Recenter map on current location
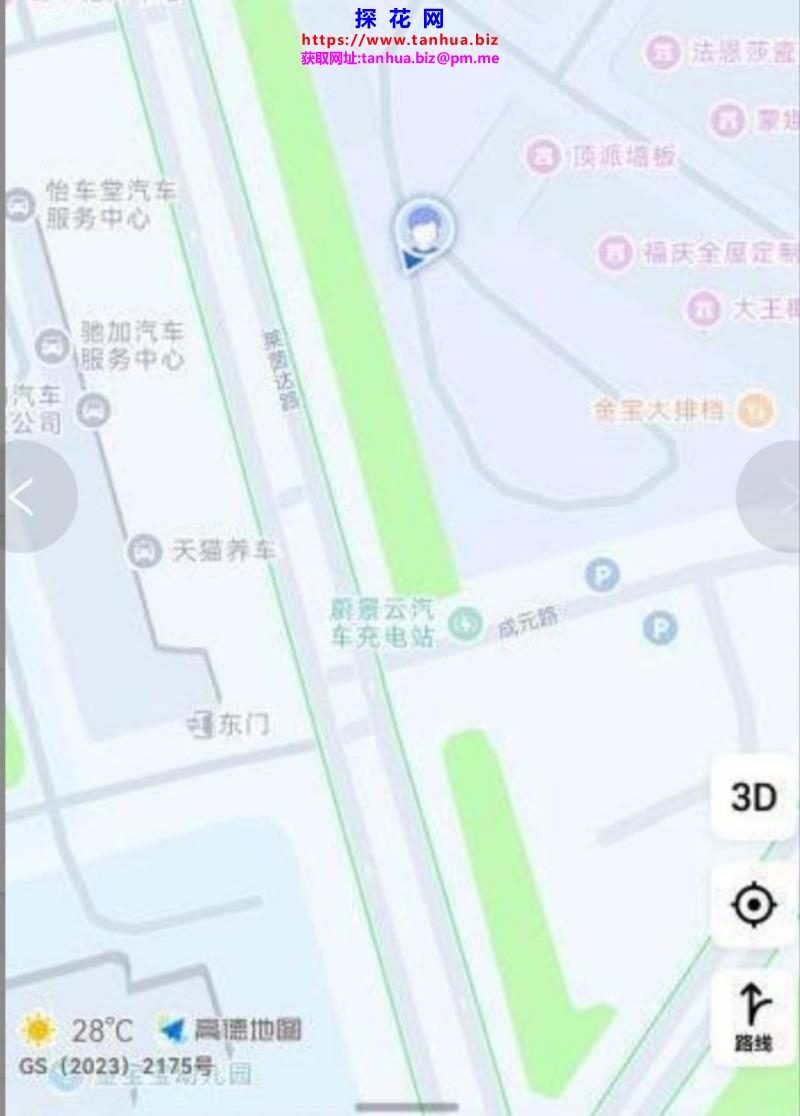This screenshot has width=800, height=1116. (x=754, y=906)
